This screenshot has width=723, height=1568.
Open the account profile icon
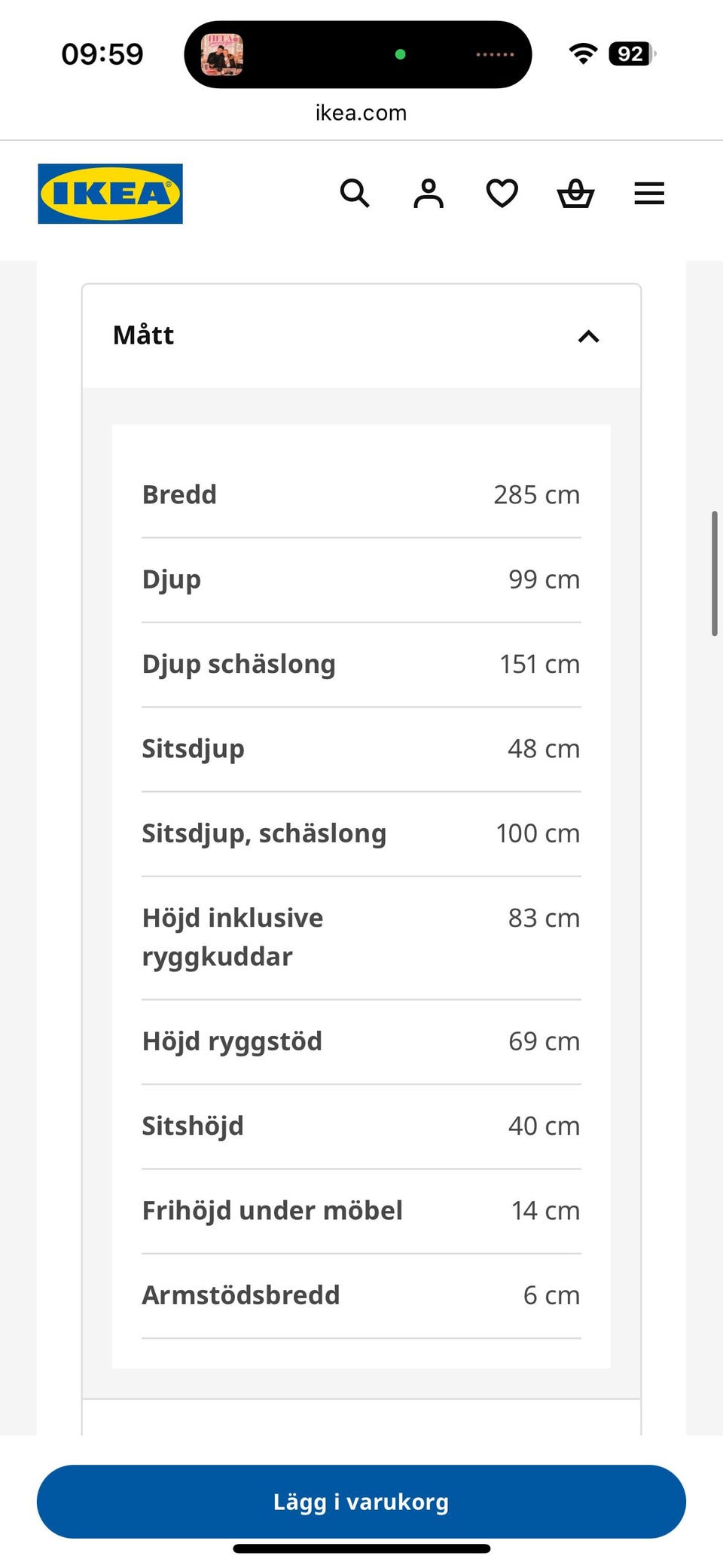429,194
